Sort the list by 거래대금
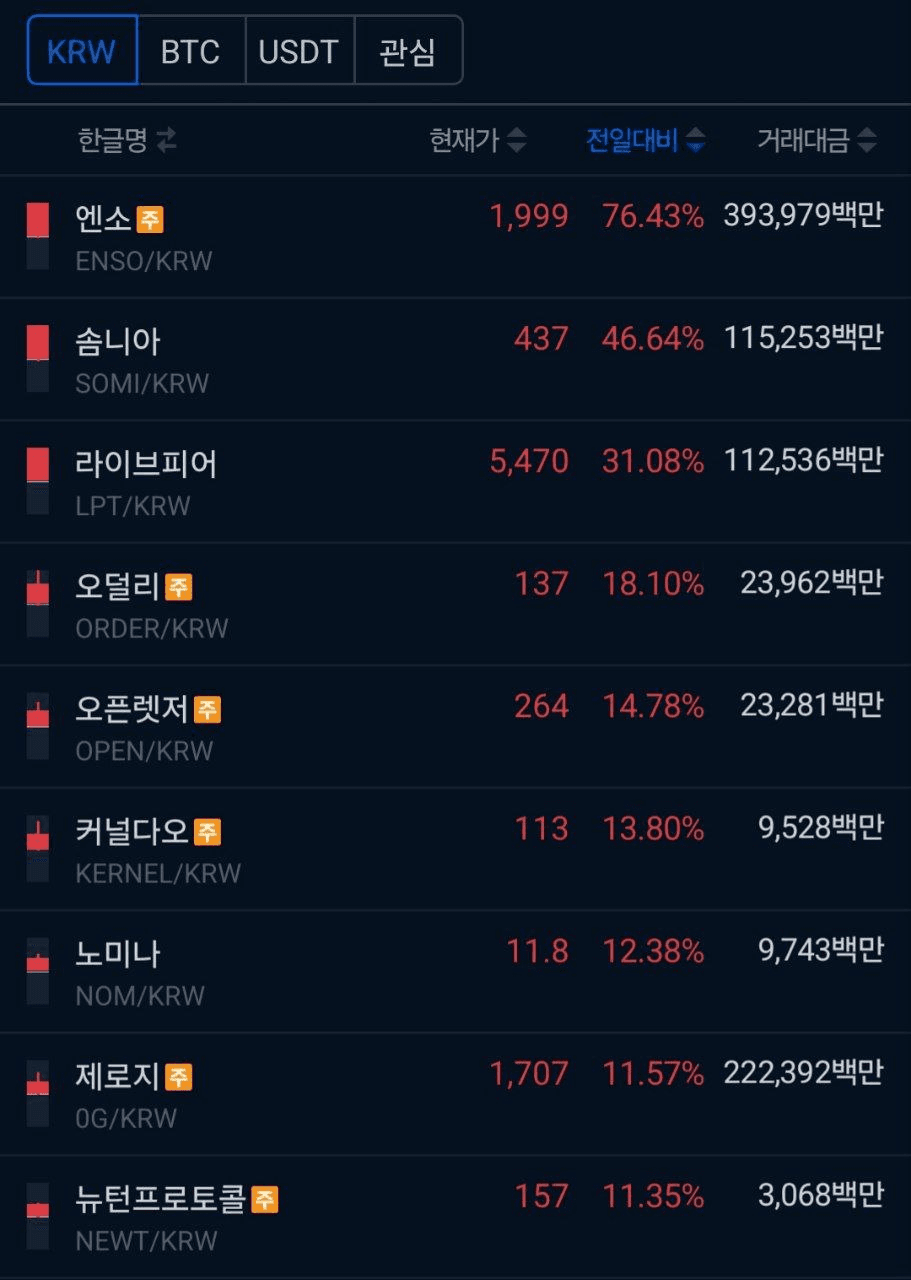Image resolution: width=911 pixels, height=1280 pixels. tap(816, 141)
